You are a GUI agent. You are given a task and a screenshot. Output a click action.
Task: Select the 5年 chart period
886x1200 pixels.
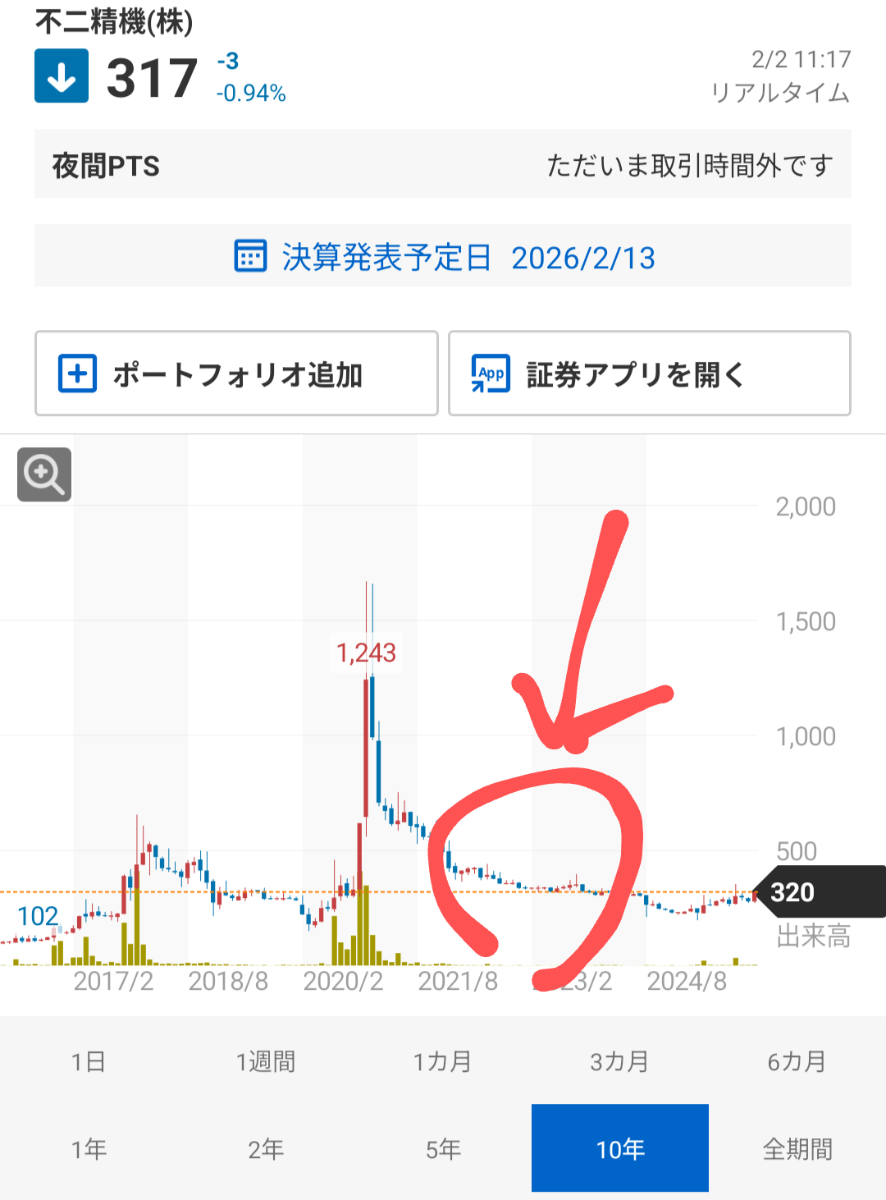443,1148
